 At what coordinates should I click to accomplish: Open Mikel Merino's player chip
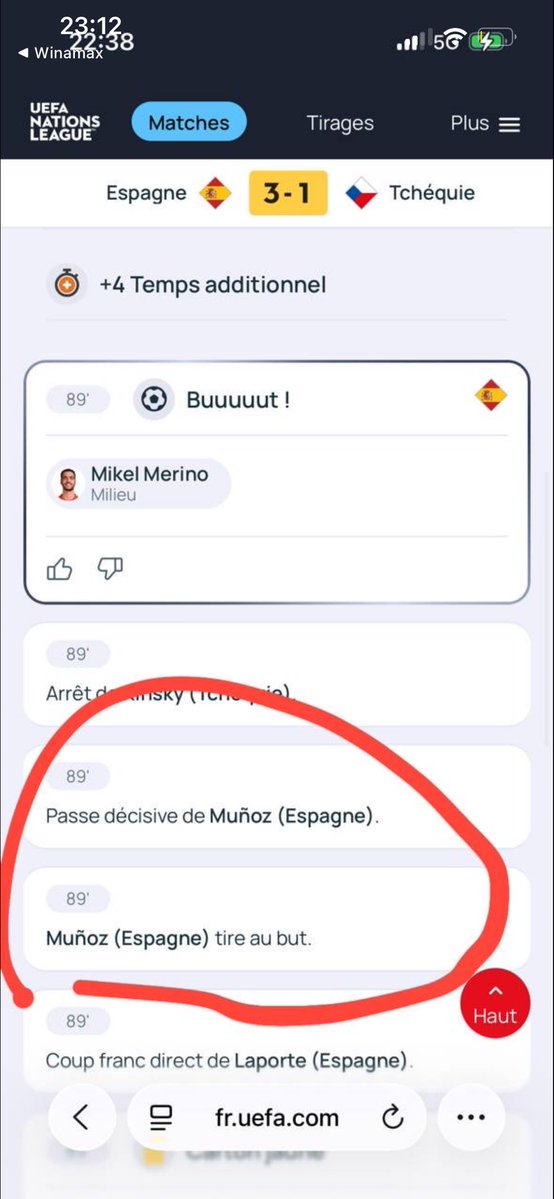pos(138,483)
